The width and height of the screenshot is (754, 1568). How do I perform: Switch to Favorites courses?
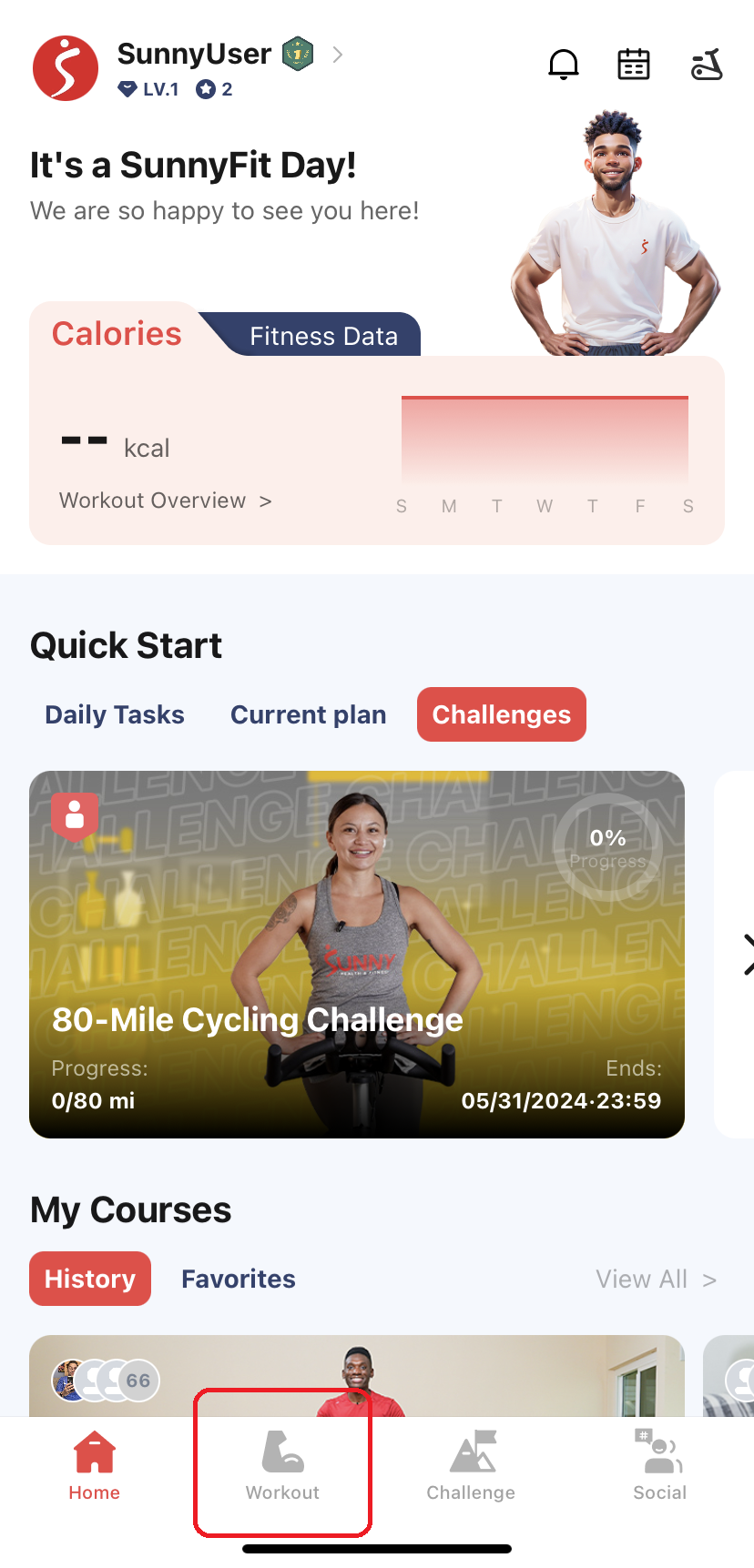click(x=239, y=1279)
